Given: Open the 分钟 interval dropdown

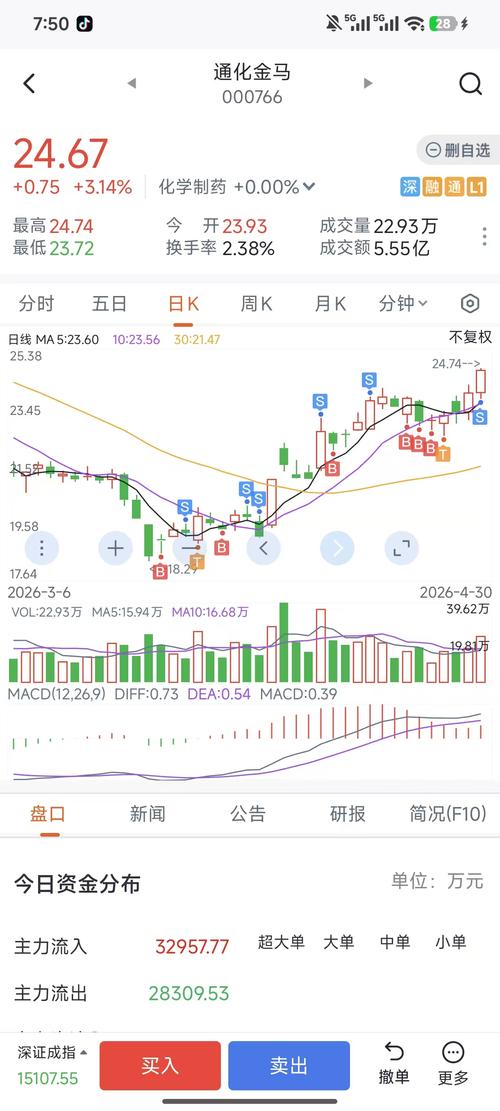Looking at the screenshot, I should (x=403, y=304).
